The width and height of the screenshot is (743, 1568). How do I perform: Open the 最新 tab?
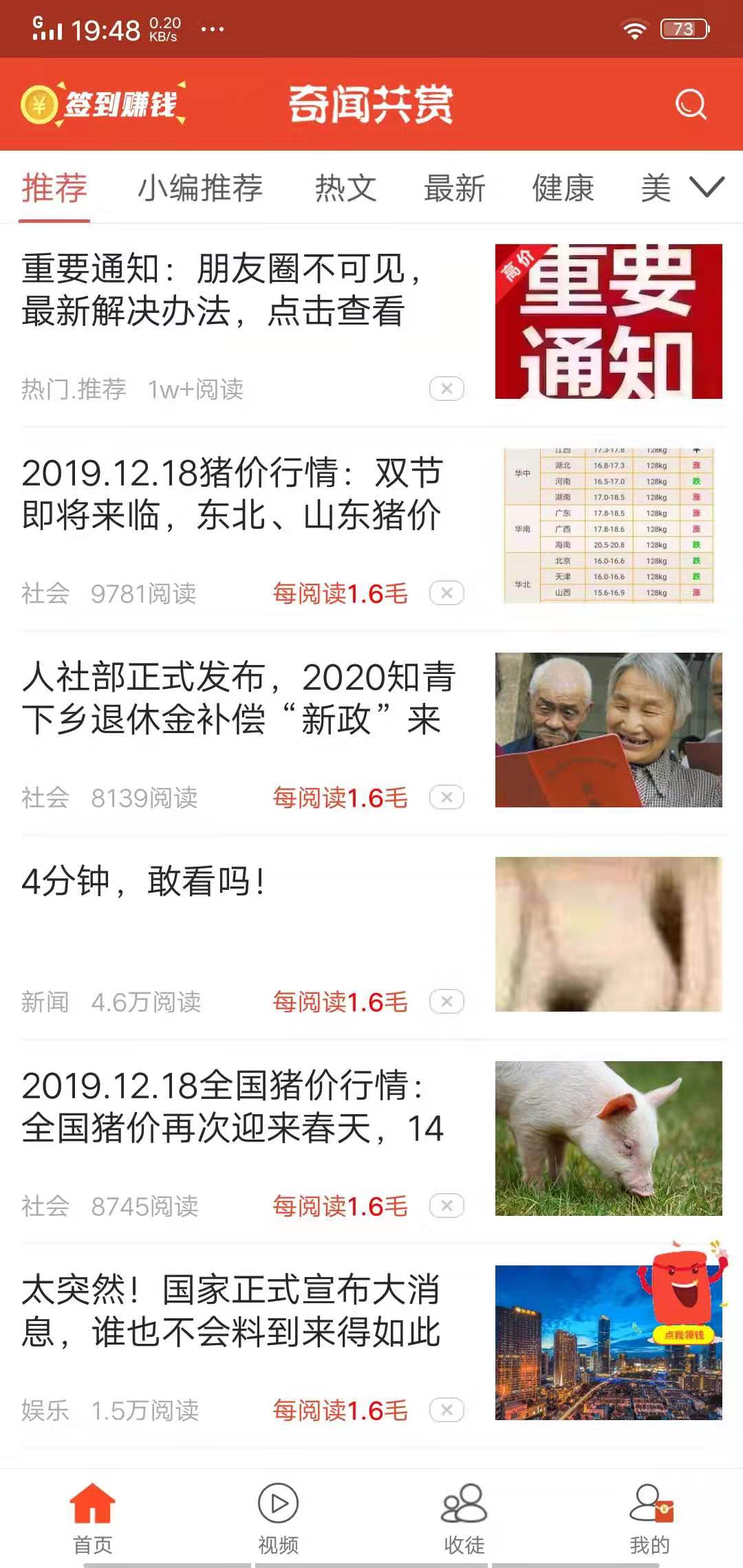coord(455,187)
